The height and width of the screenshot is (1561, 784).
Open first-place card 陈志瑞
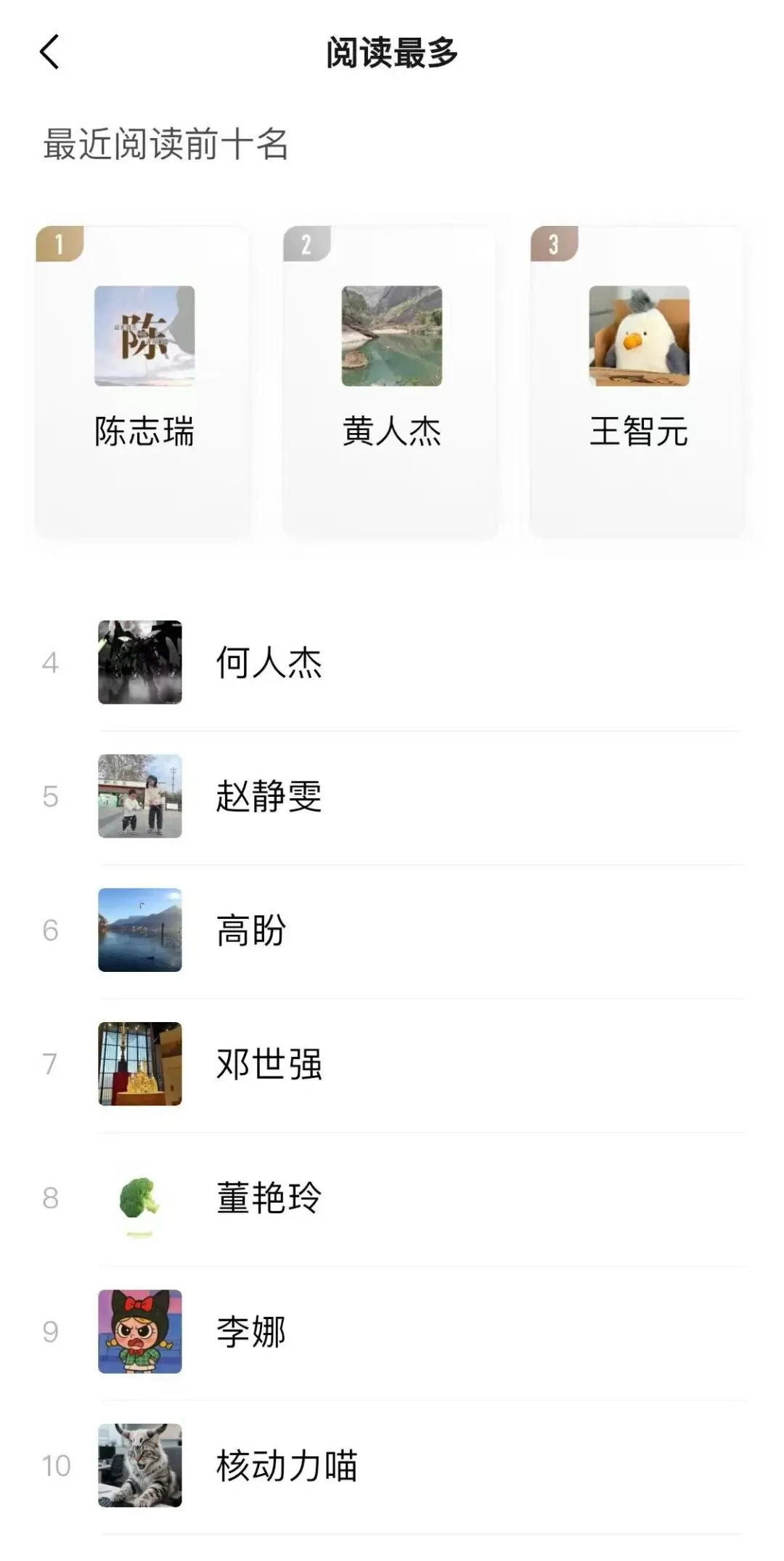click(143, 382)
